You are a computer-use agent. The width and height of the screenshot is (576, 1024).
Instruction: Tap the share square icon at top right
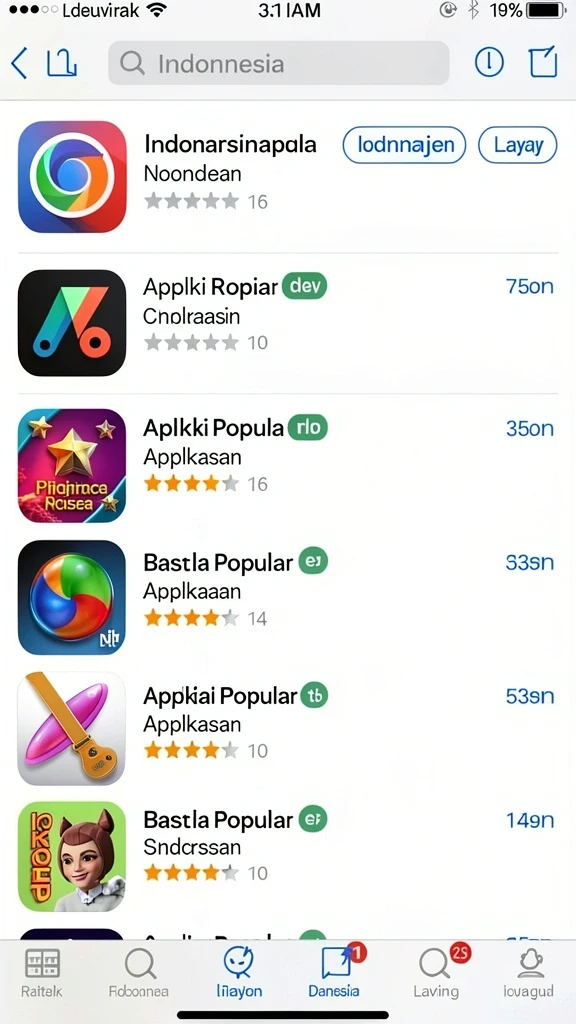[543, 62]
